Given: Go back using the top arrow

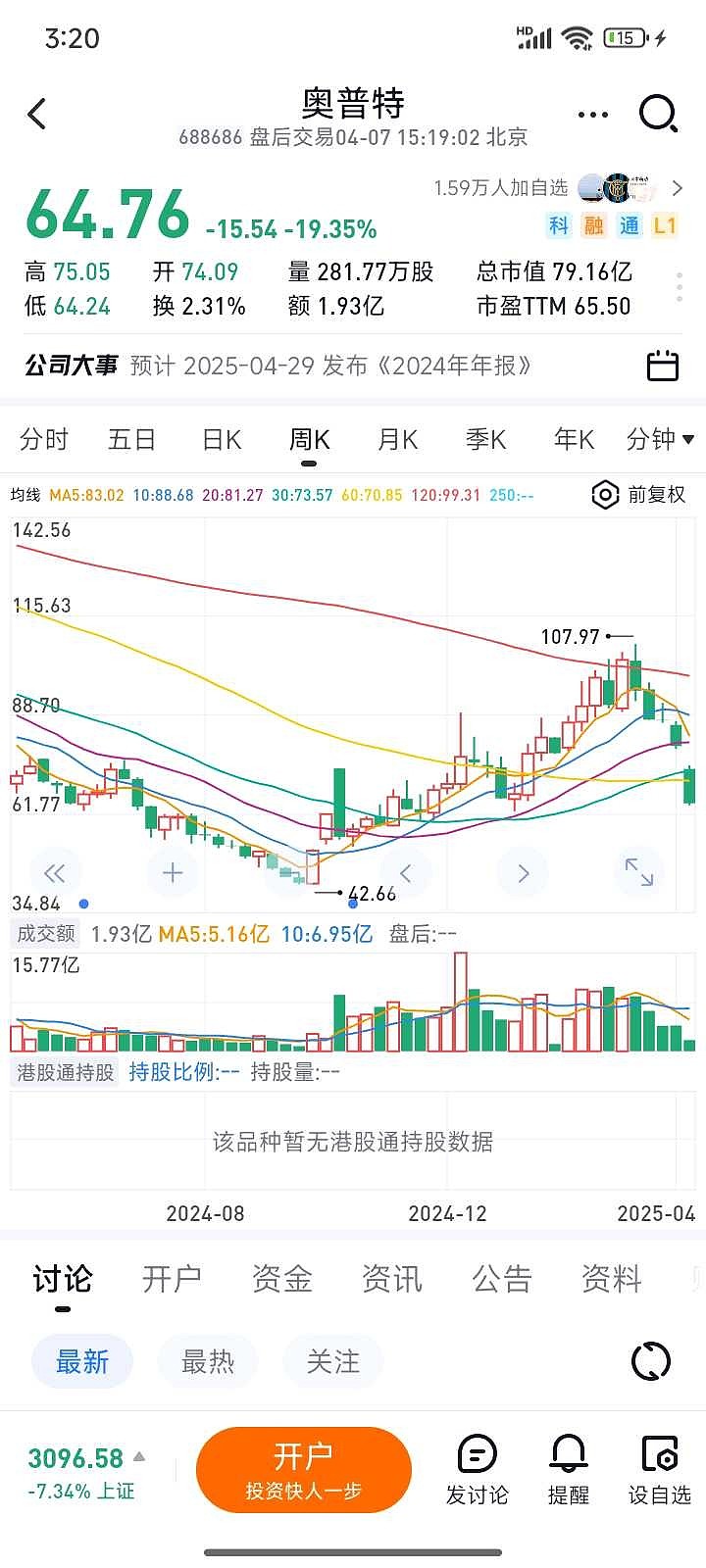Looking at the screenshot, I should [x=37, y=115].
